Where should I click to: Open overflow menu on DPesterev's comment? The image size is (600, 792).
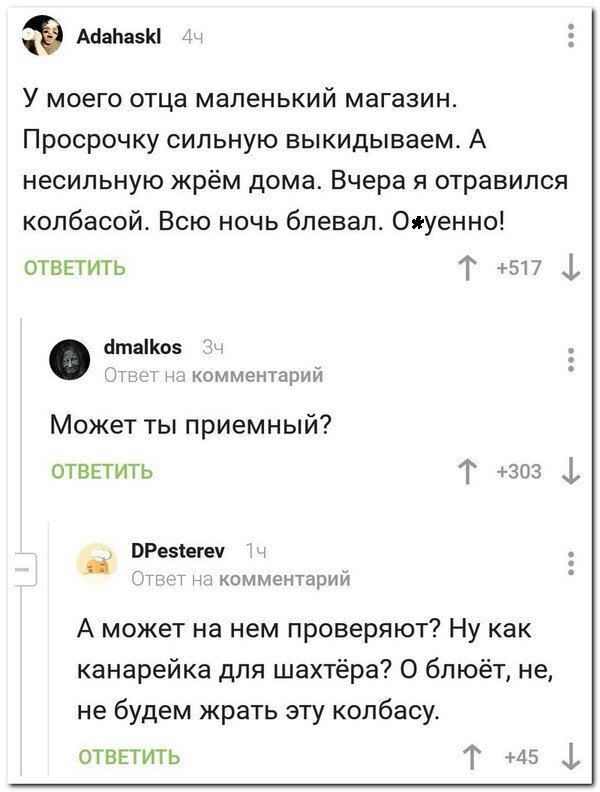coord(571,563)
